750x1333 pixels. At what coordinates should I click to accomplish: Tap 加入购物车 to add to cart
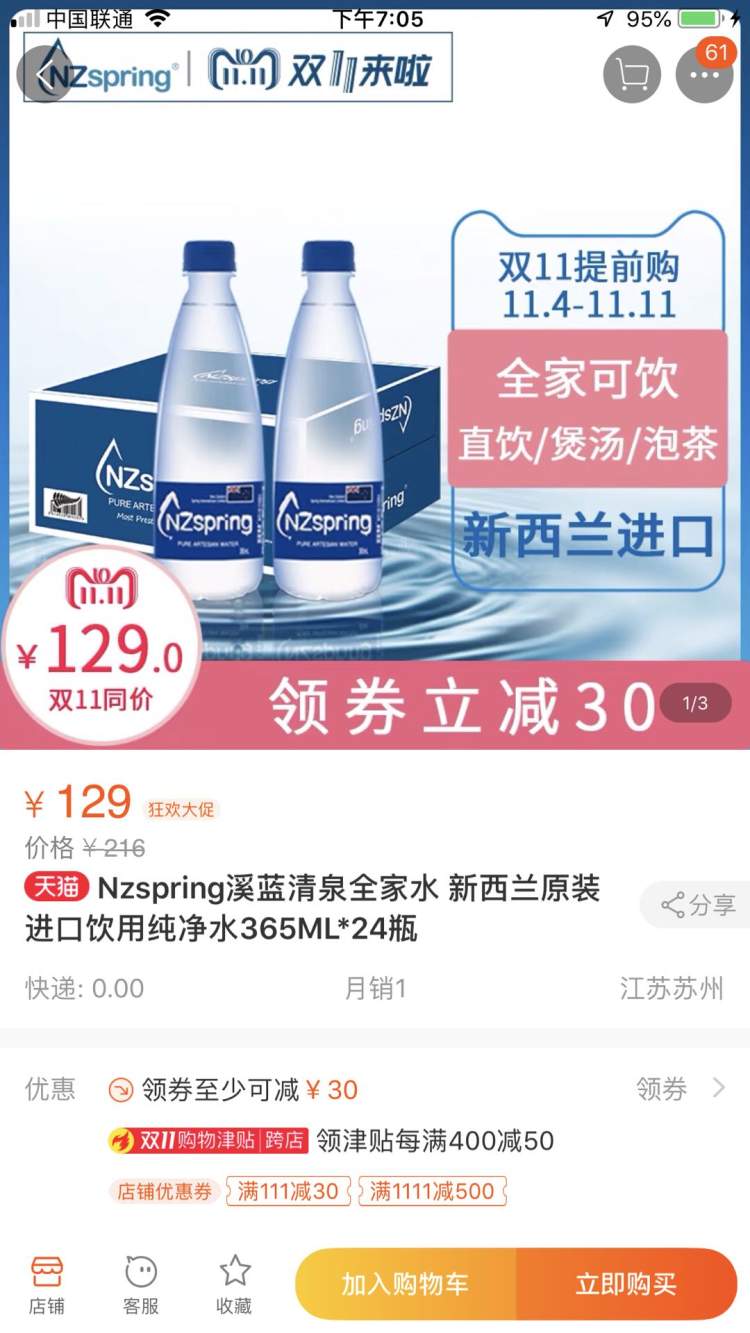point(405,1284)
